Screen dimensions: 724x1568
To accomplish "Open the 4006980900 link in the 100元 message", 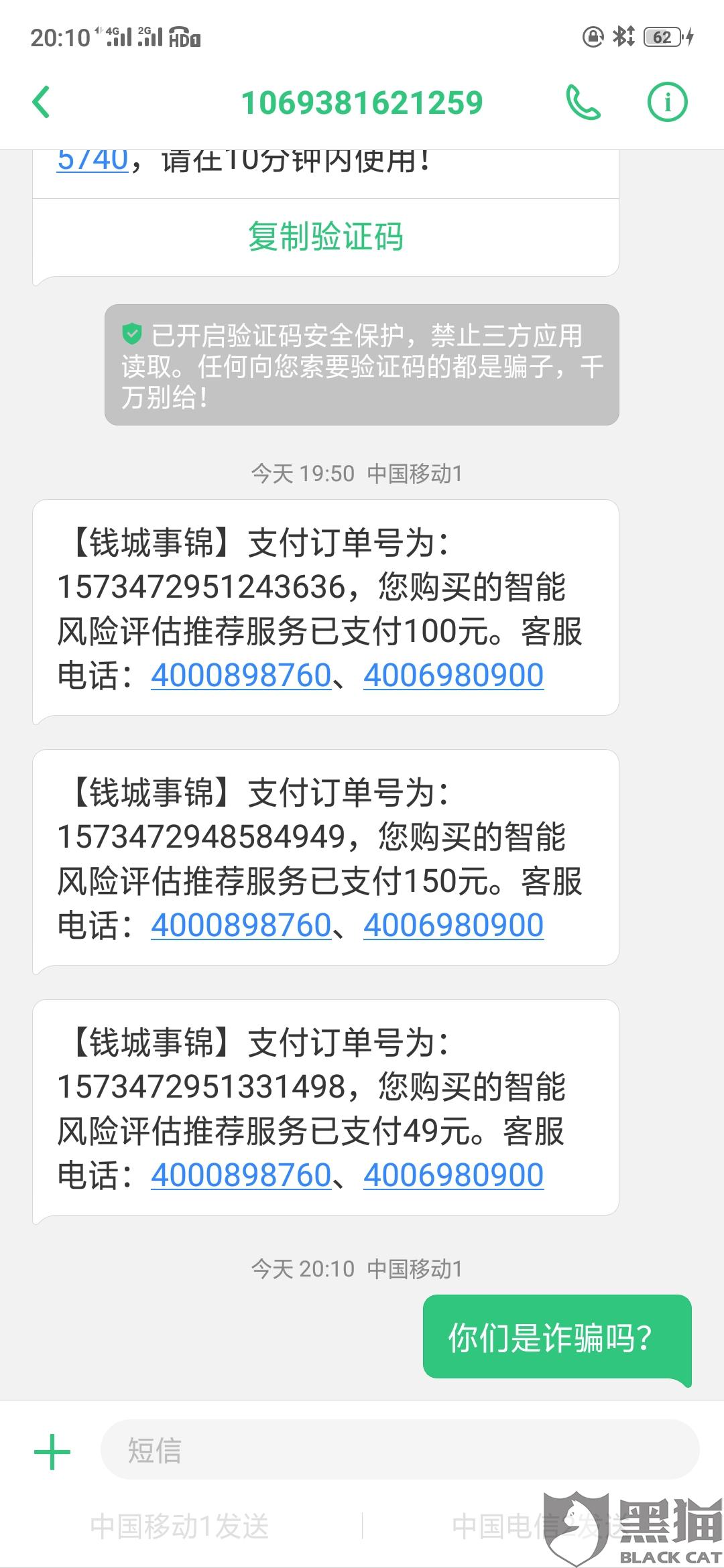I will click(453, 675).
